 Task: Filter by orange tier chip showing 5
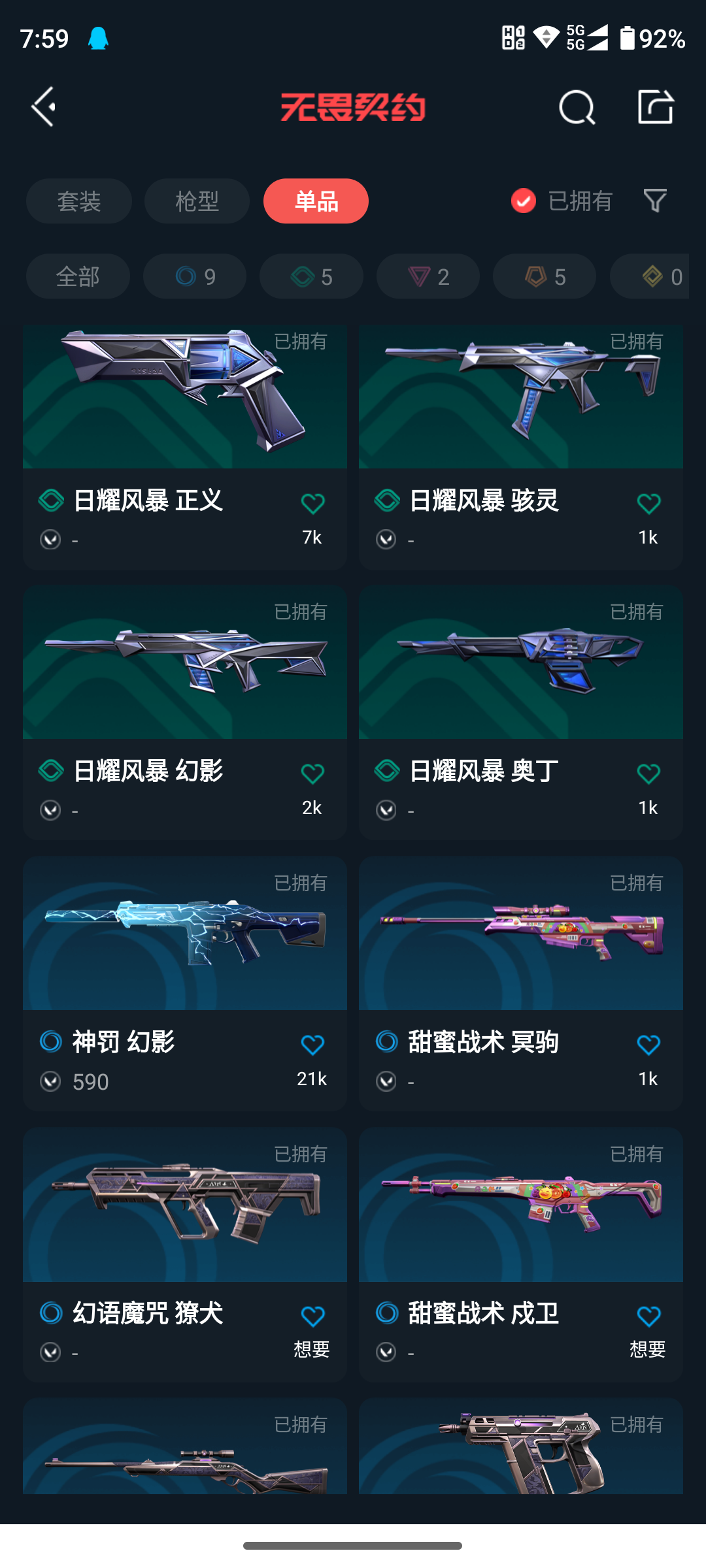545,276
